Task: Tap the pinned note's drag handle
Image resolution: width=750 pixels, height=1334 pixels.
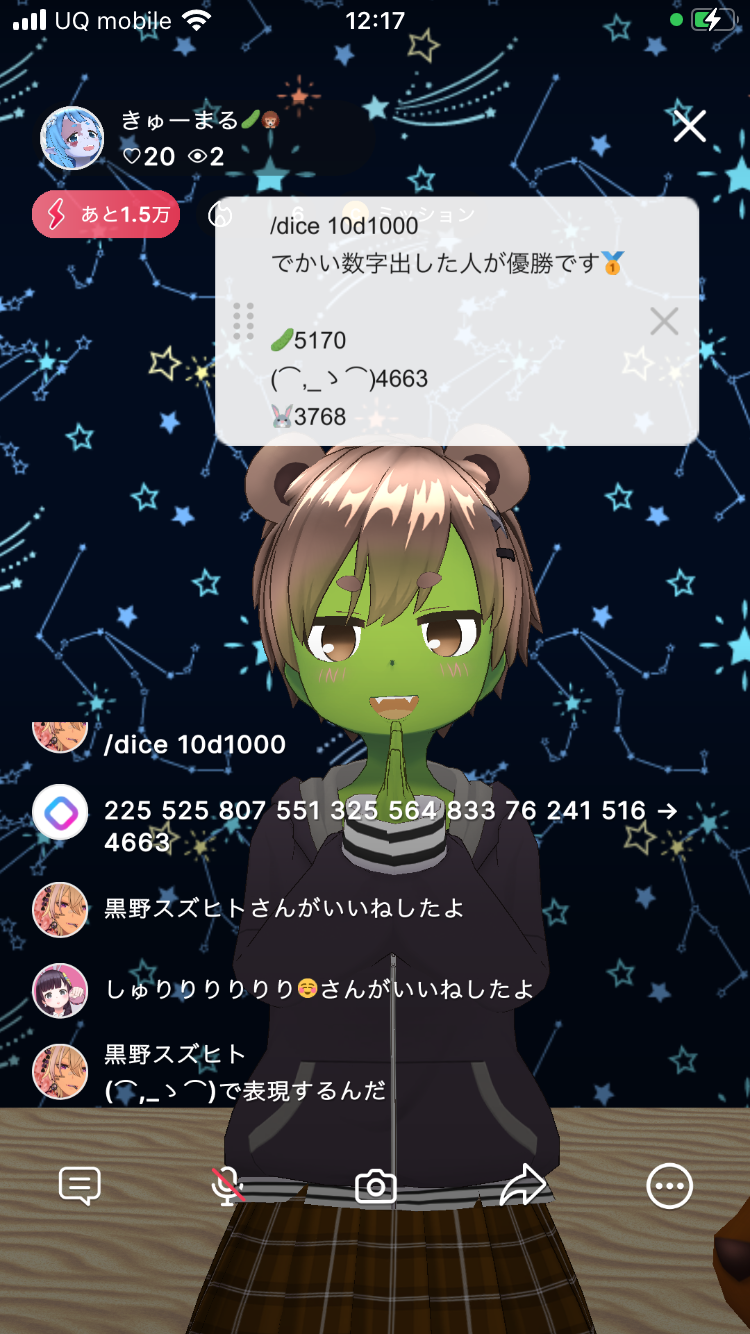Action: (243, 321)
